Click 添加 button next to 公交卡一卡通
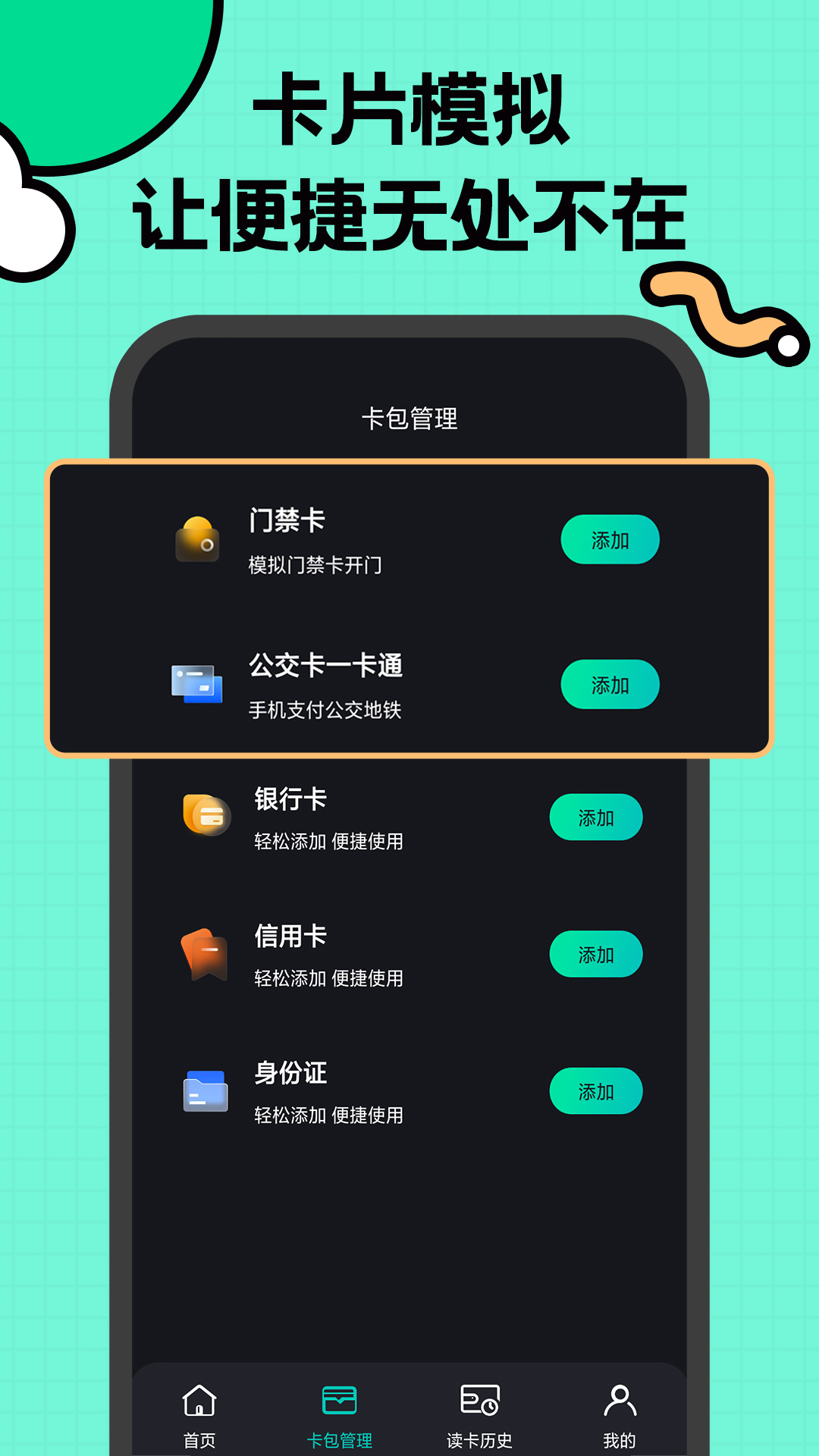 click(x=611, y=685)
